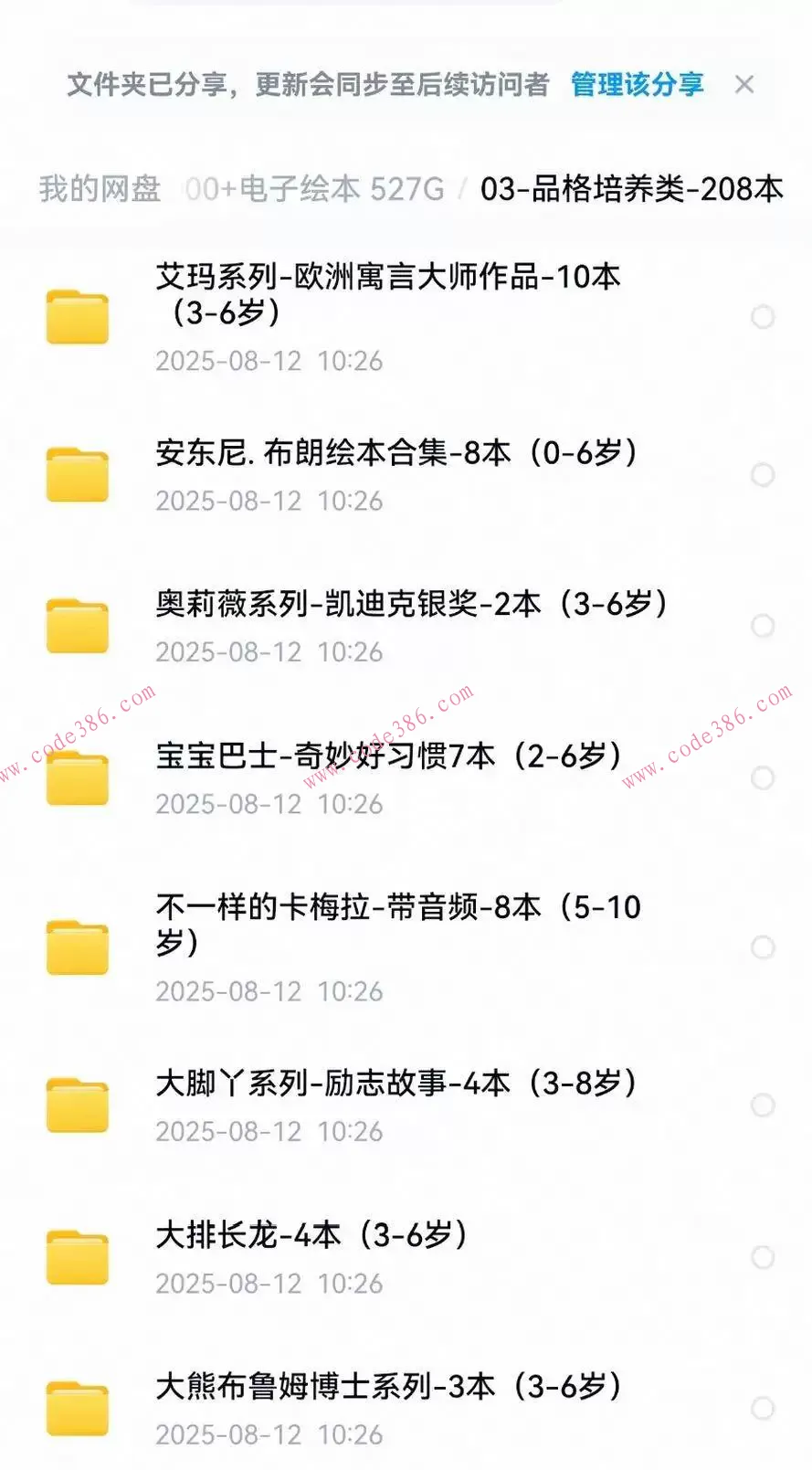Open the 奥莉薇系列 folder icon
The width and height of the screenshot is (812, 1470).
point(78,625)
